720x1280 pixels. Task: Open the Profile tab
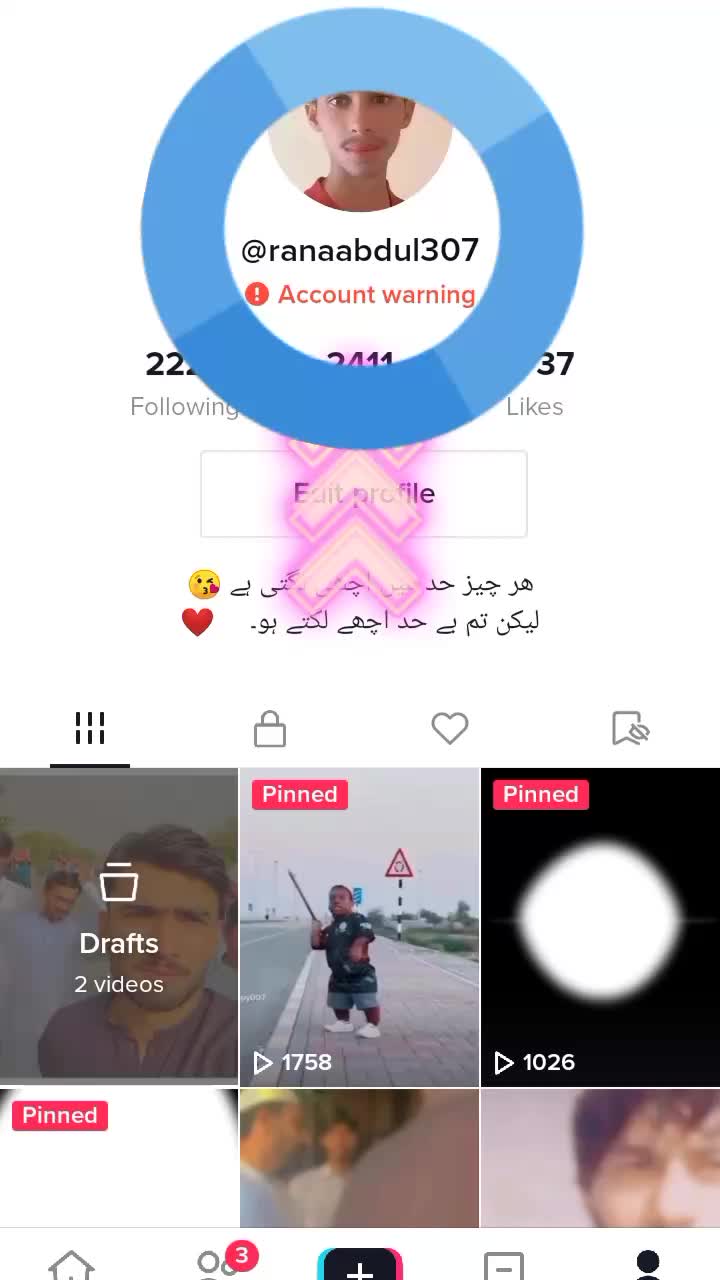click(x=648, y=1263)
